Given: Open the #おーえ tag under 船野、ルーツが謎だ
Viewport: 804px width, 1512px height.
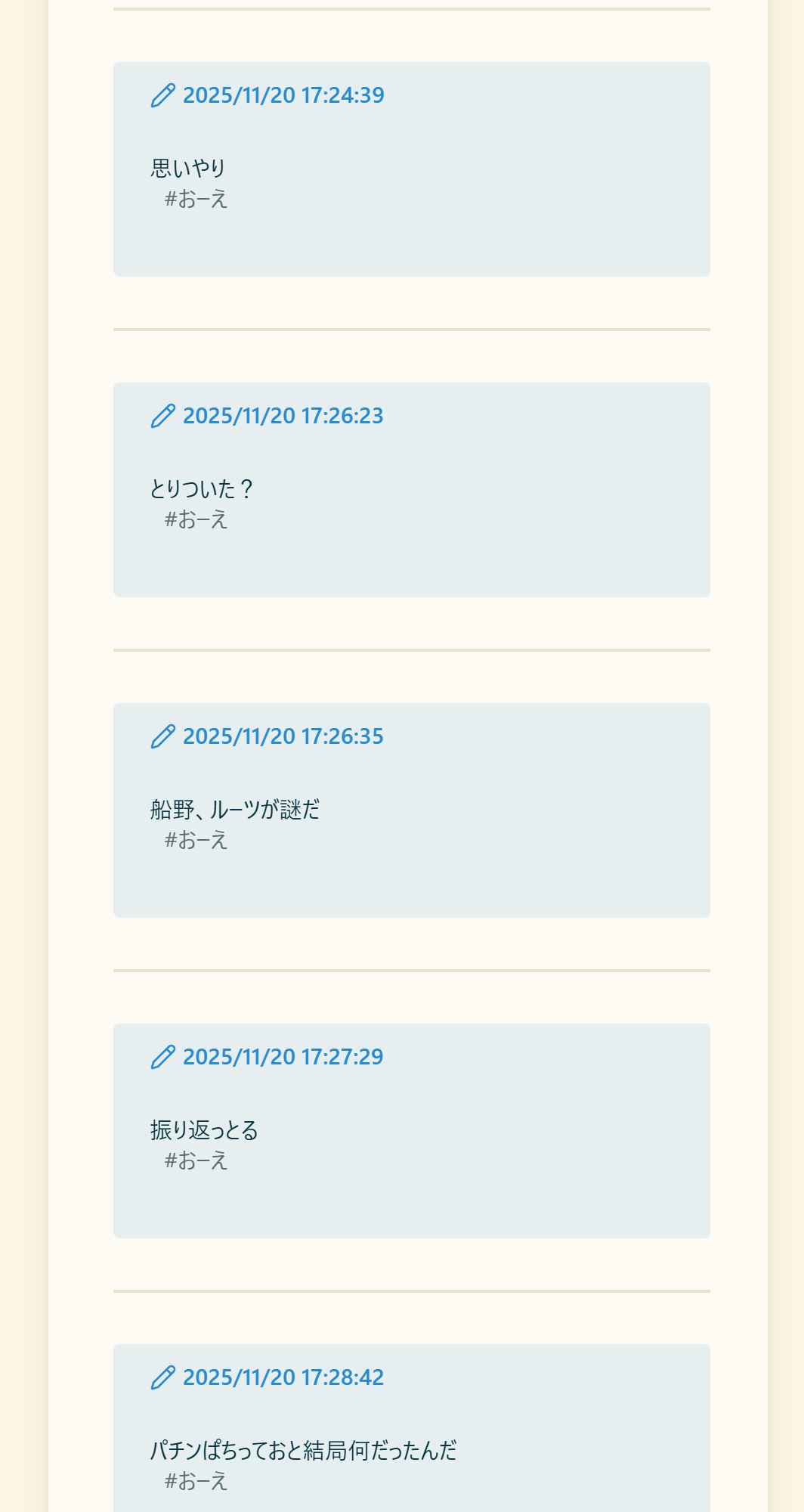Looking at the screenshot, I should click(196, 840).
